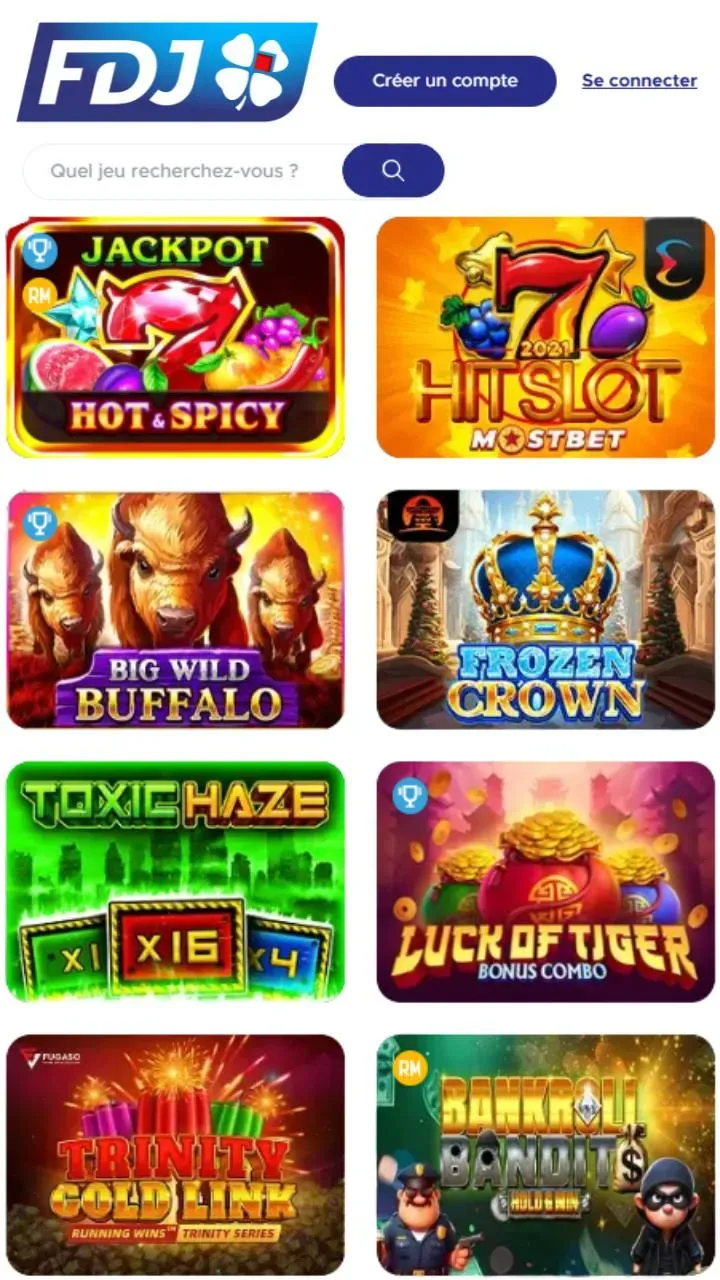Screen dimensions: 720x1280
Task: Open the Frozen Crown slot
Action: pos(545,609)
